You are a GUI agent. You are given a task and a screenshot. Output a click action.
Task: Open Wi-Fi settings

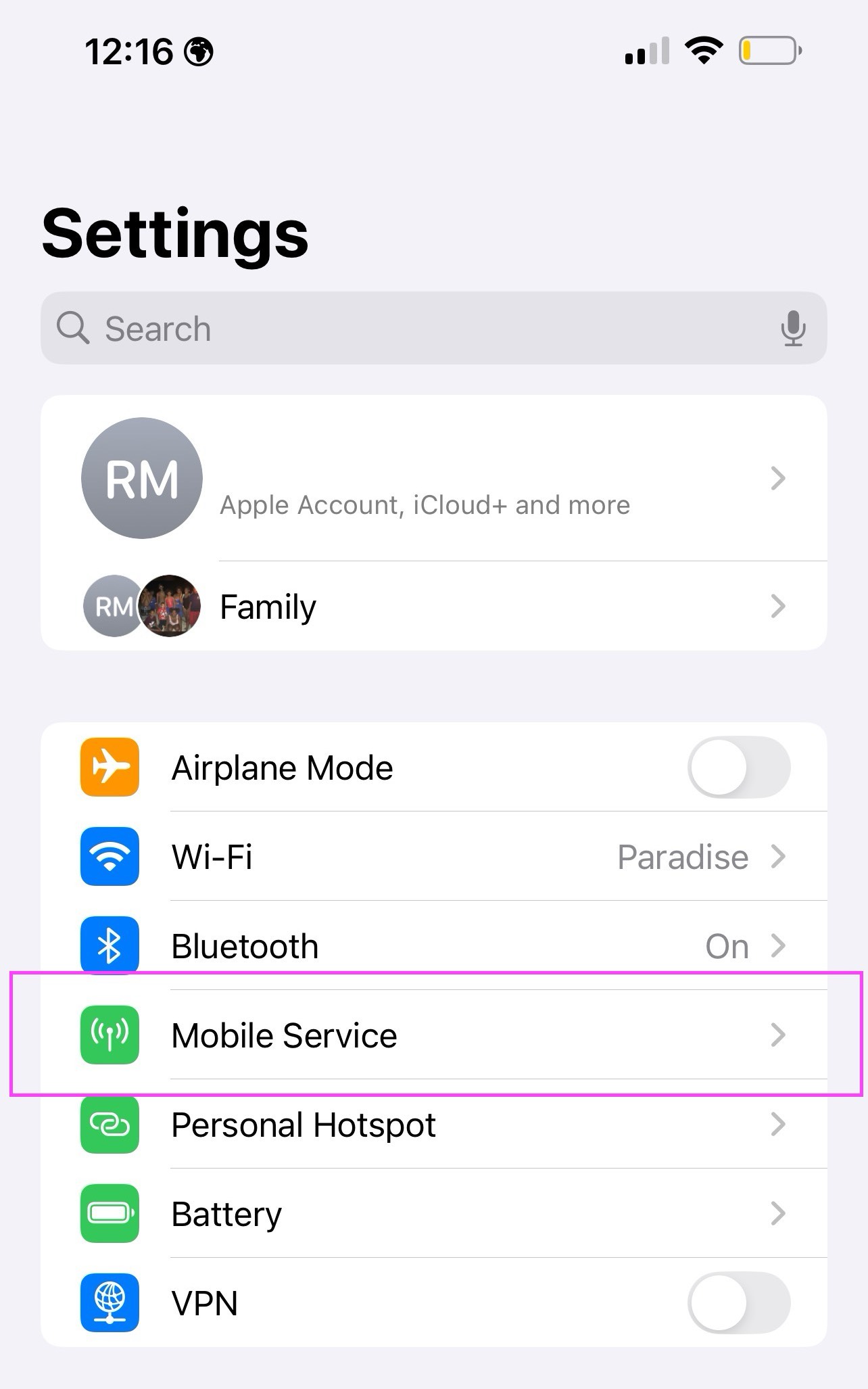point(433,857)
